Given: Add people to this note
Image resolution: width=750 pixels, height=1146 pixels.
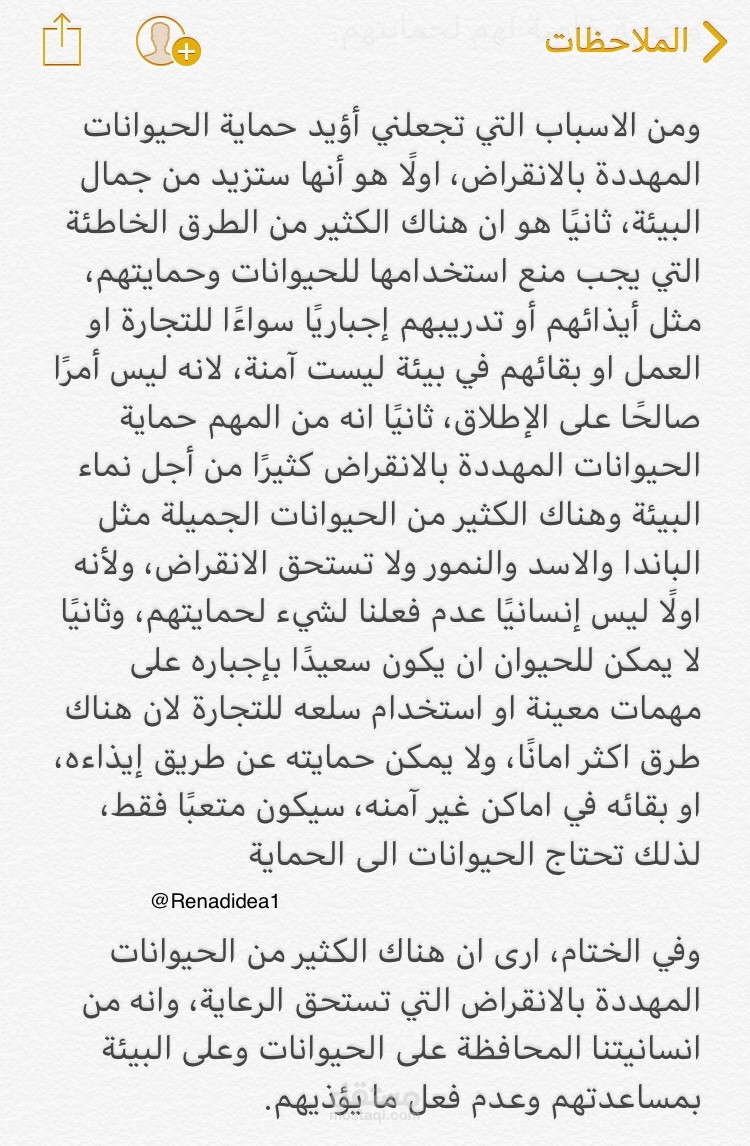Looking at the screenshot, I should [167, 42].
